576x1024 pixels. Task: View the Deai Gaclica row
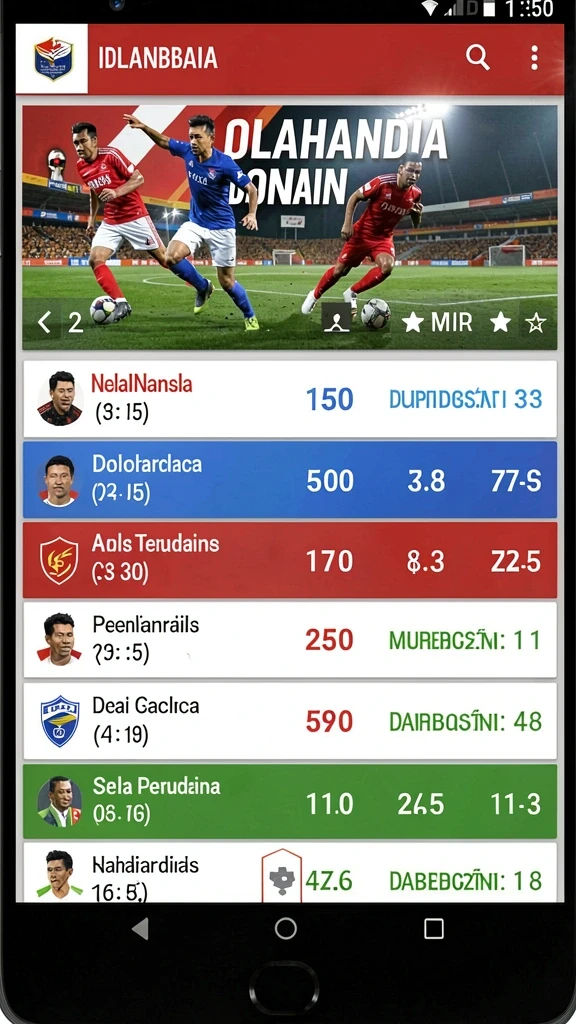290,721
